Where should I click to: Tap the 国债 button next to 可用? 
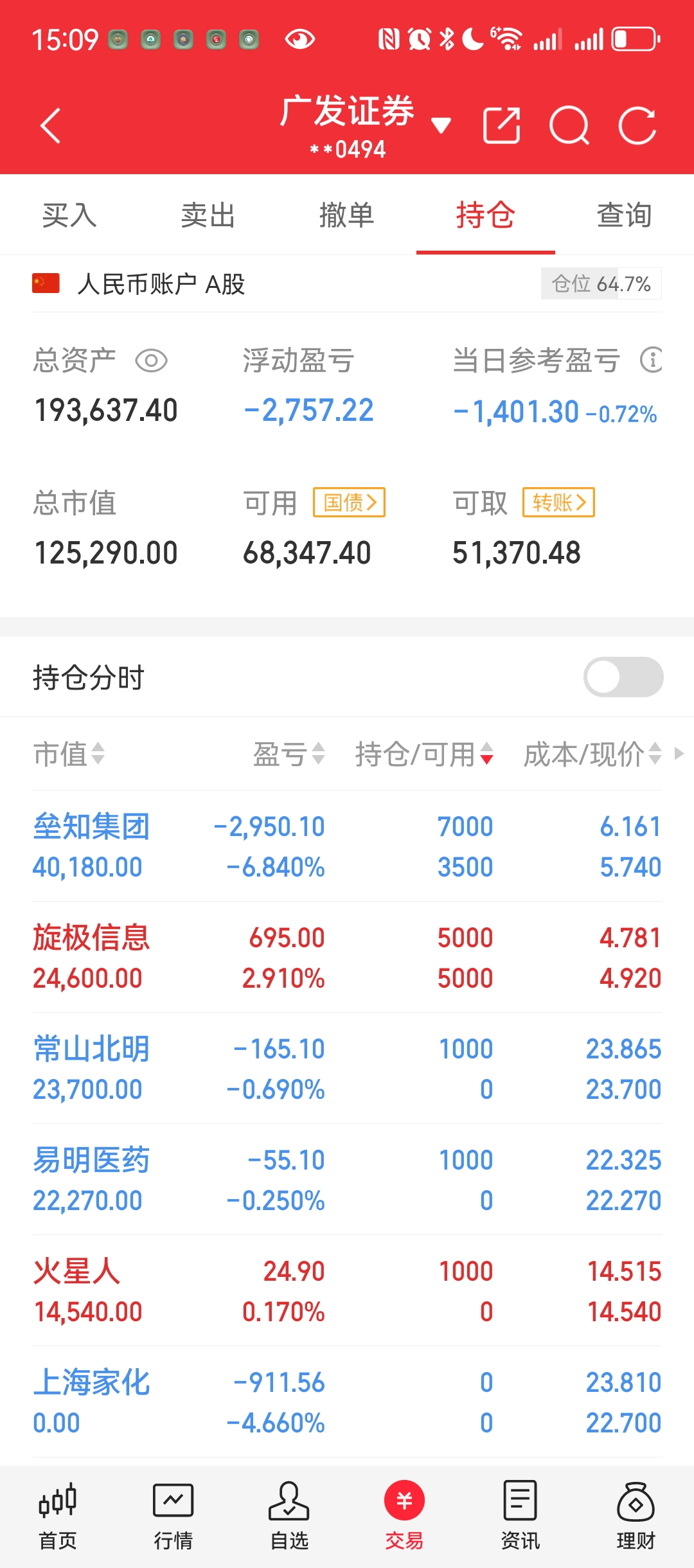pos(349,502)
